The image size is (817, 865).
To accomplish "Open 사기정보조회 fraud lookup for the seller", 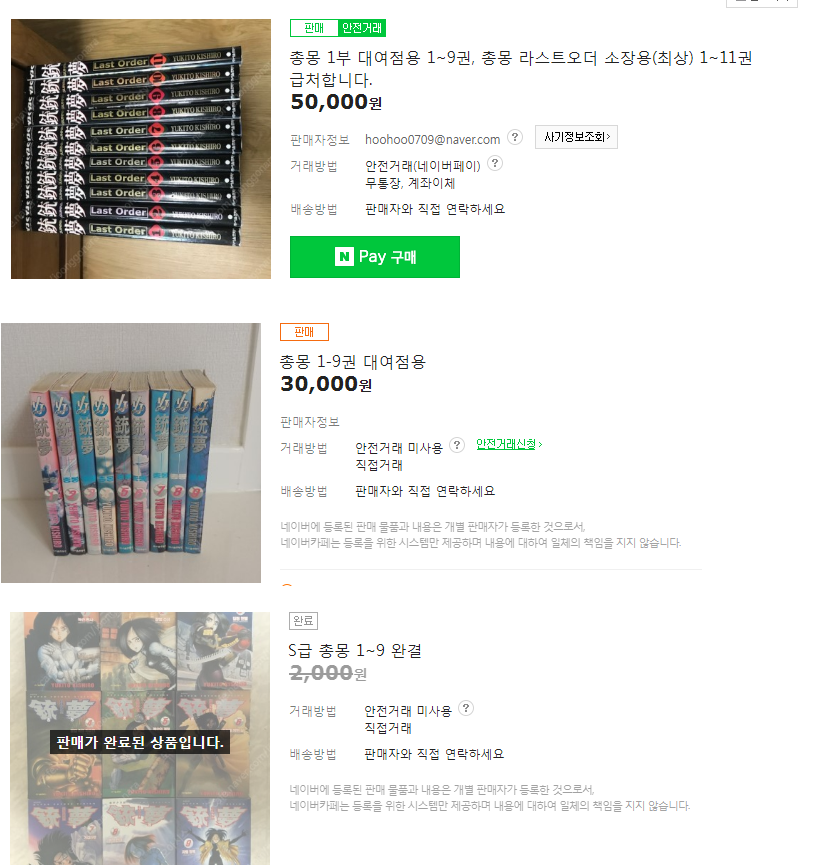I will [577, 137].
